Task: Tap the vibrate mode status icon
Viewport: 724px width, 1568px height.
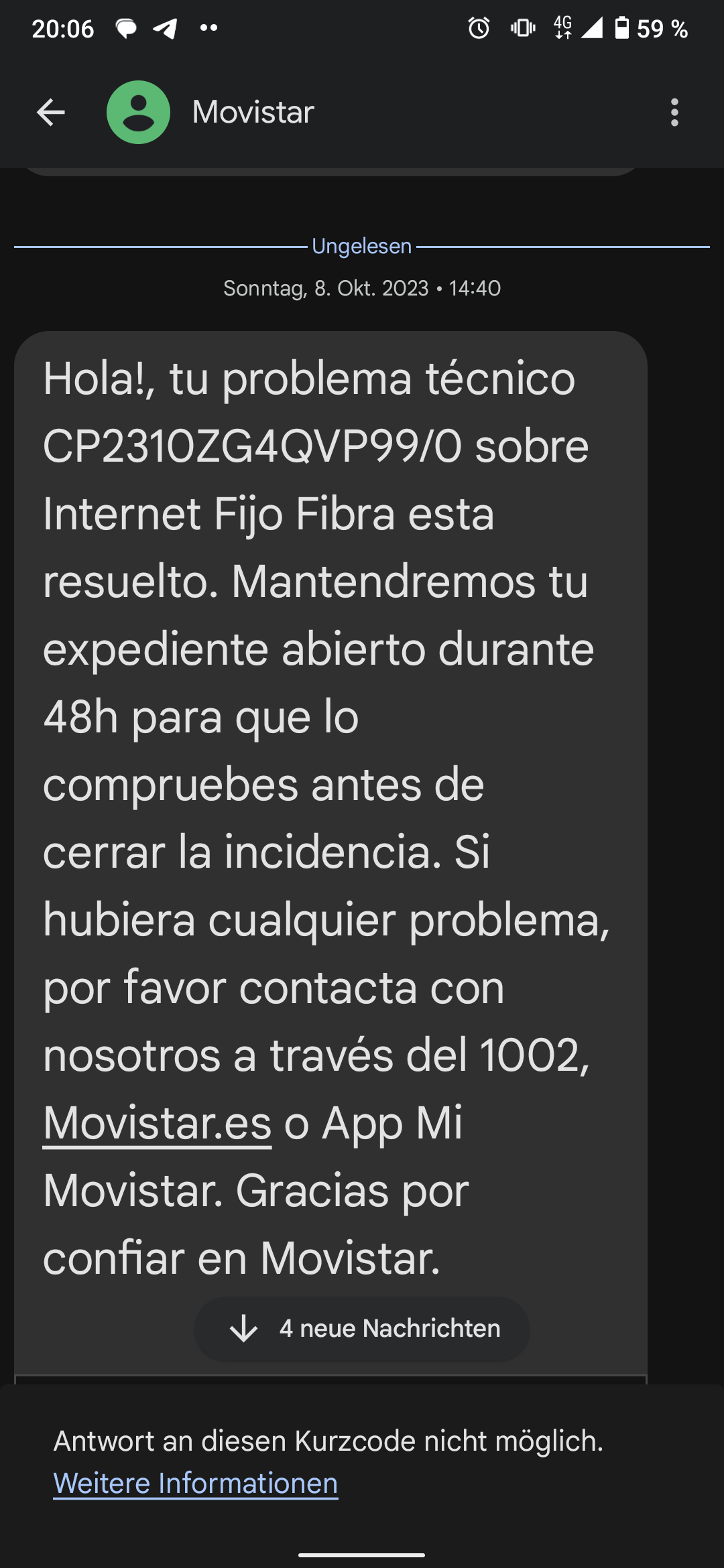Action: 524,28
